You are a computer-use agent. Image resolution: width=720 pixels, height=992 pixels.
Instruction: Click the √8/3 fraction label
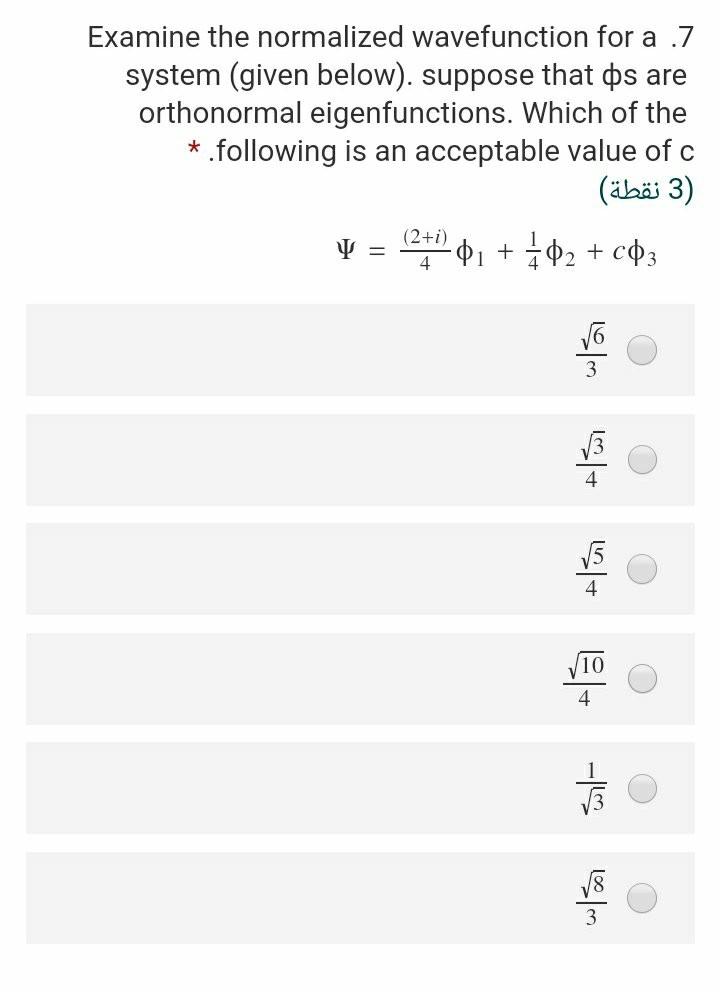(589, 898)
